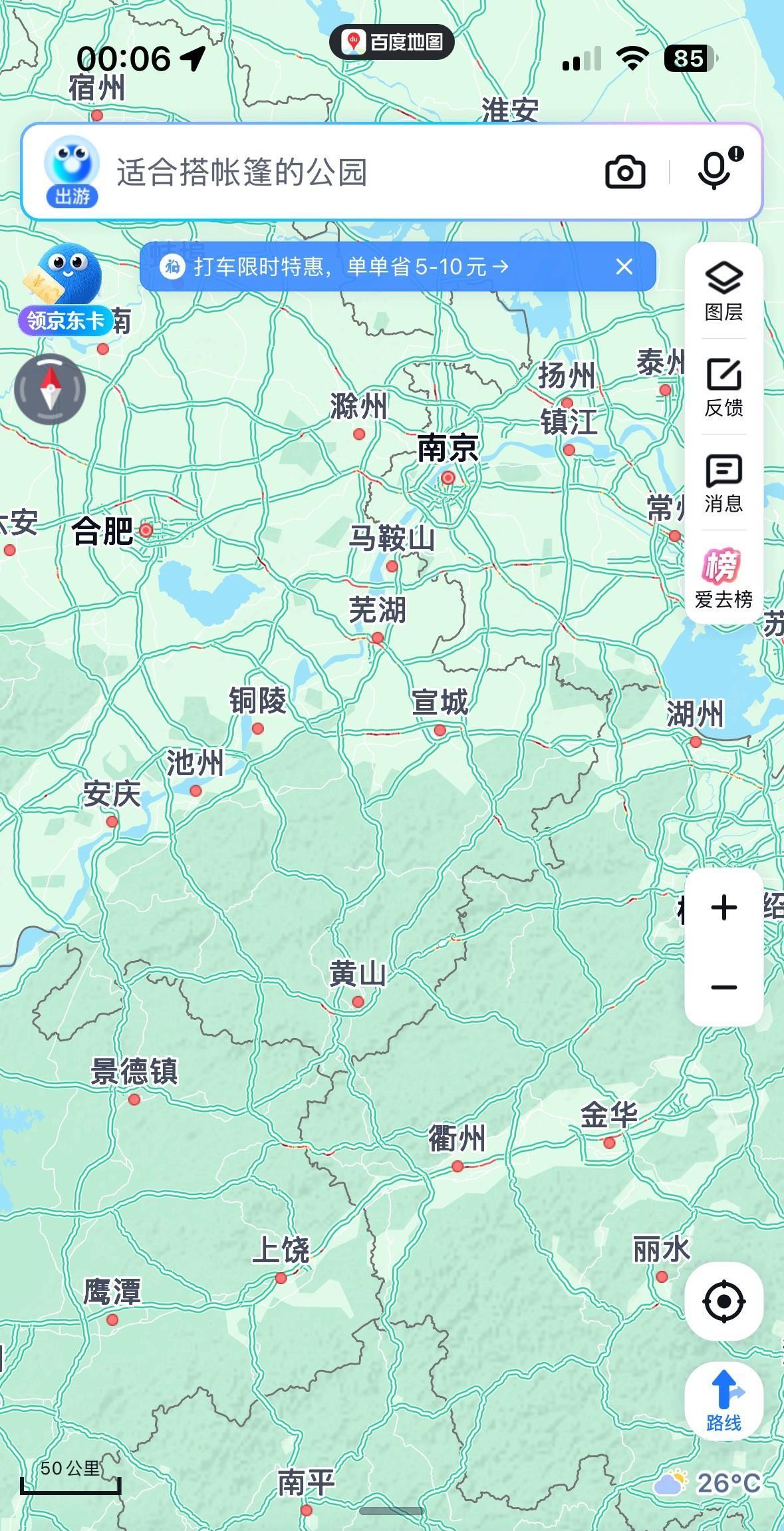Open the camera search icon
Screen dimensions: 784x1531
(x=625, y=172)
